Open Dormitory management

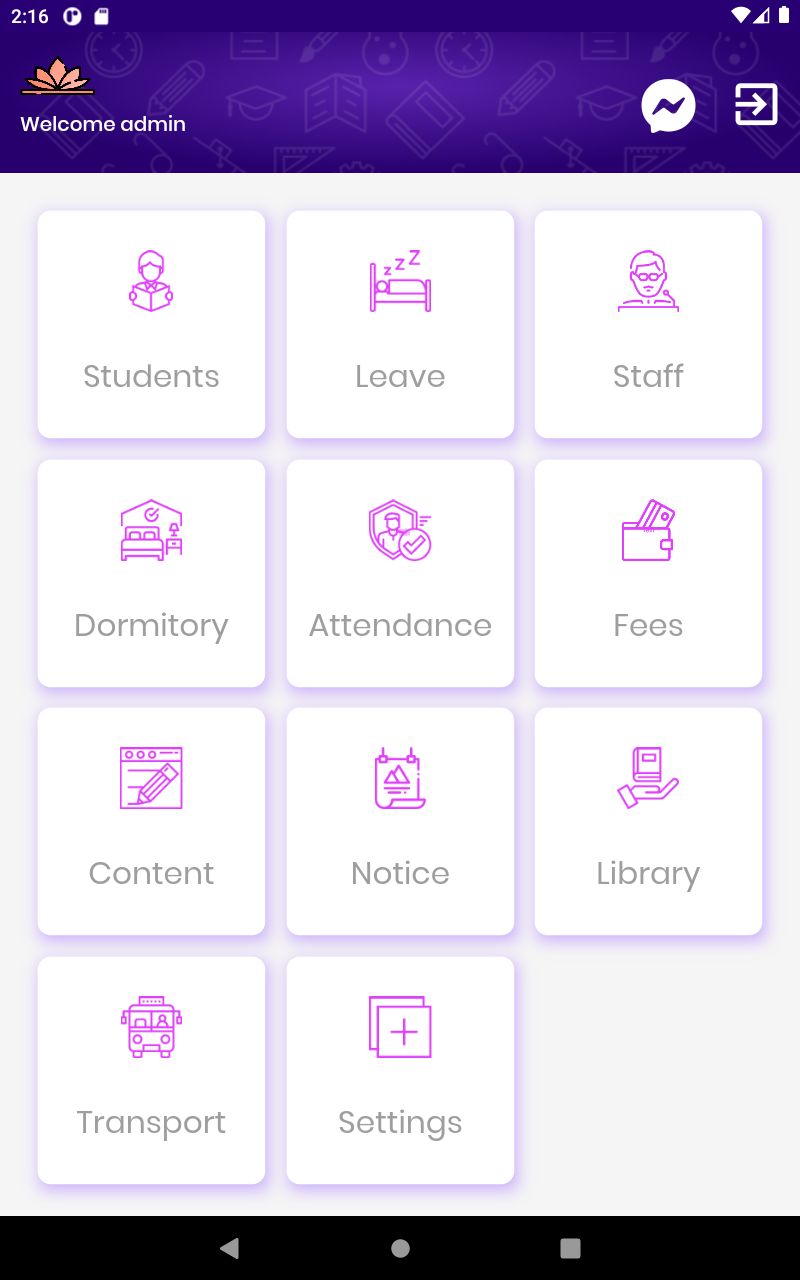point(151,573)
